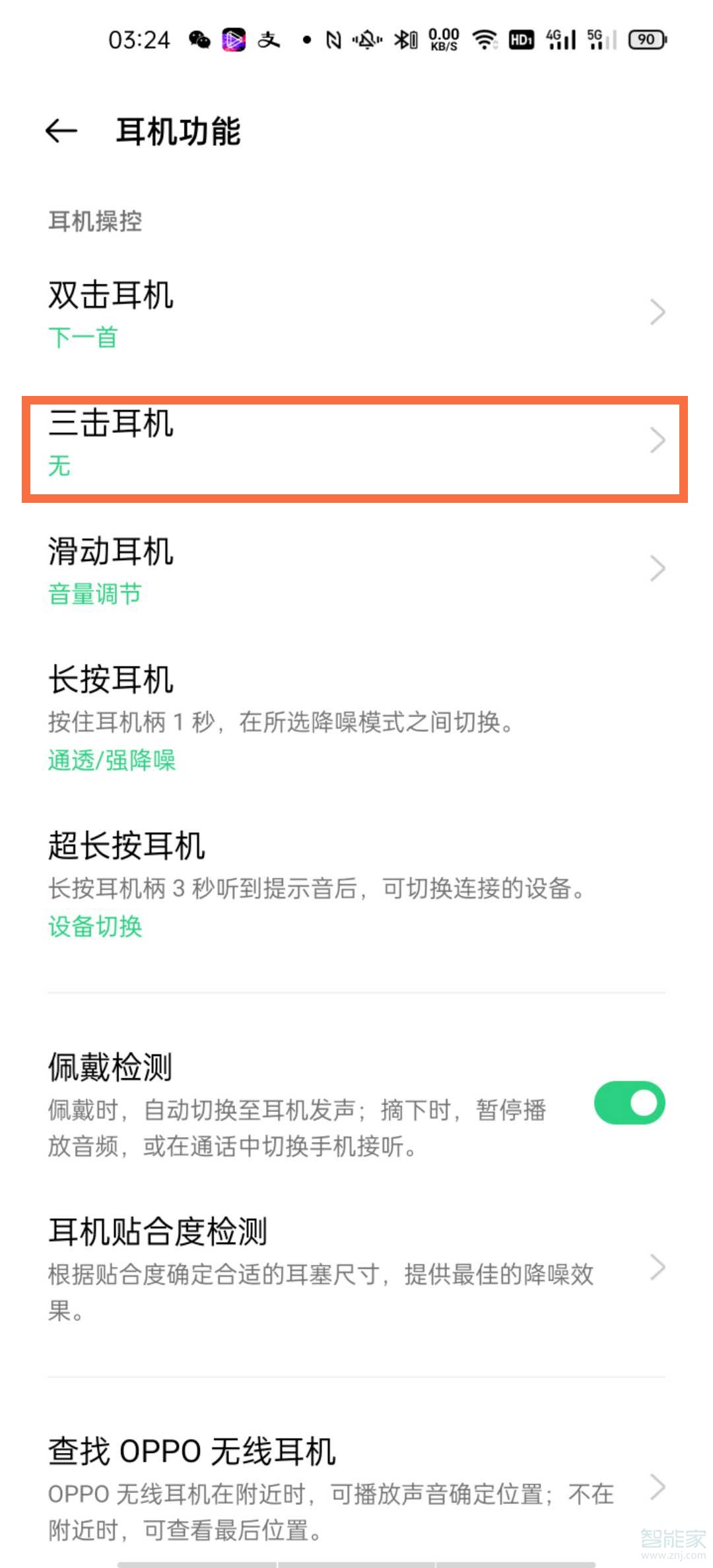Go back from 耳机功能 page
Viewport: 713px width, 1568px height.
pos(61,131)
